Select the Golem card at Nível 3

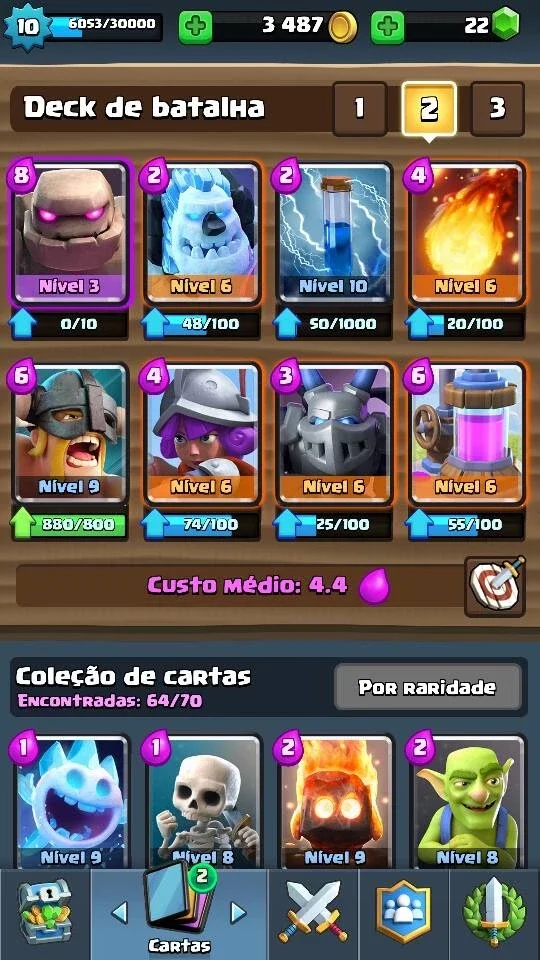tap(69, 233)
